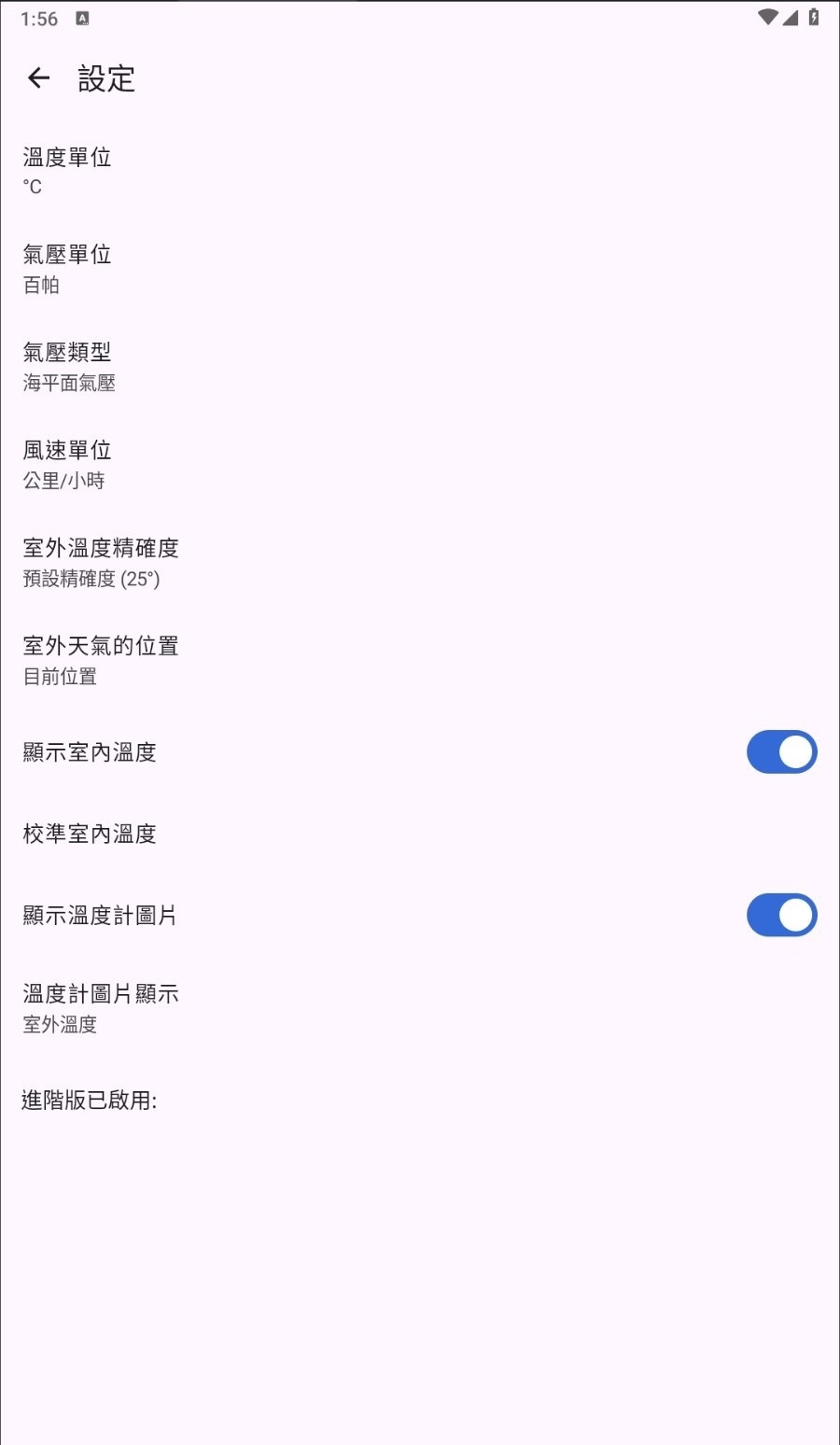Tap the small app icon in the status bar
The width and height of the screenshot is (840, 1445).
[84, 16]
